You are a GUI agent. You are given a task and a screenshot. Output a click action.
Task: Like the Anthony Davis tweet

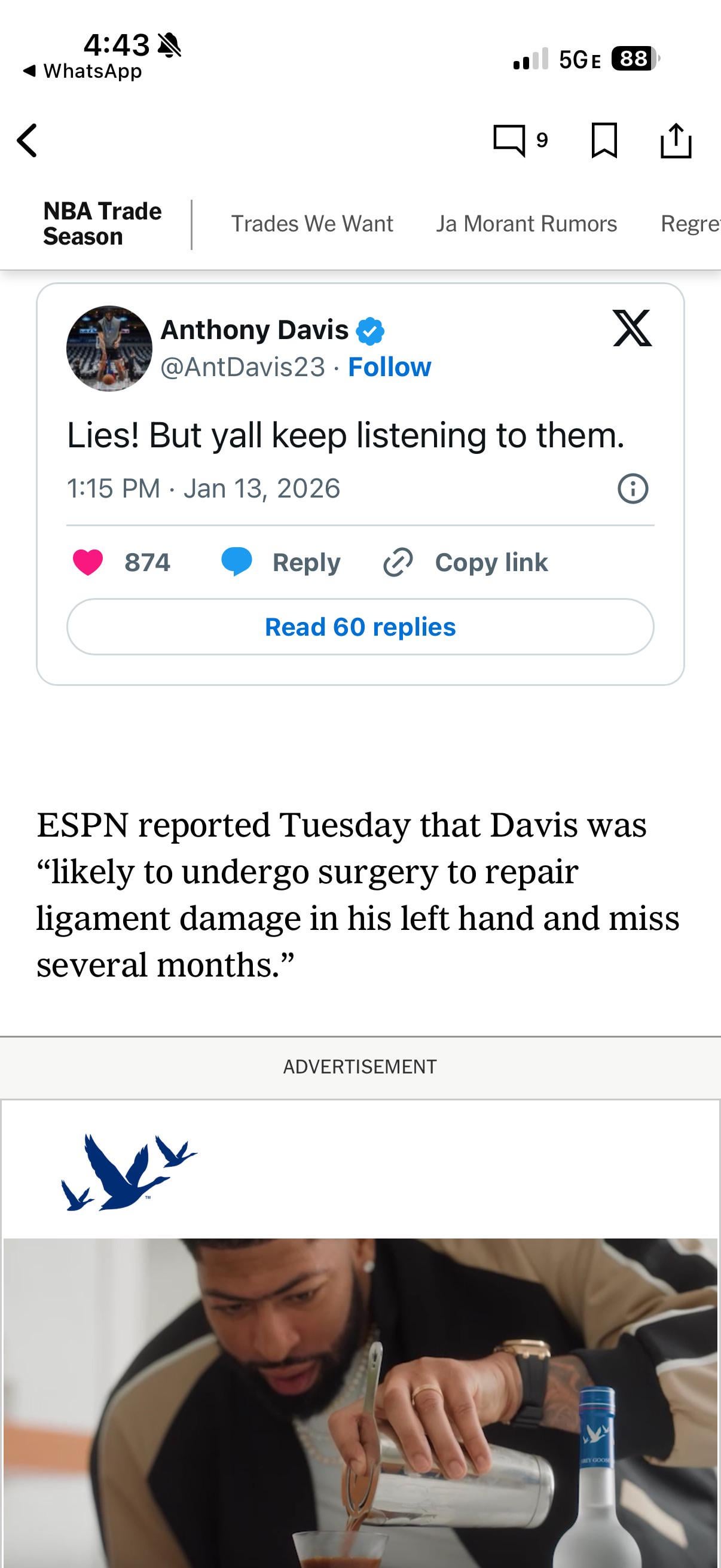click(88, 562)
